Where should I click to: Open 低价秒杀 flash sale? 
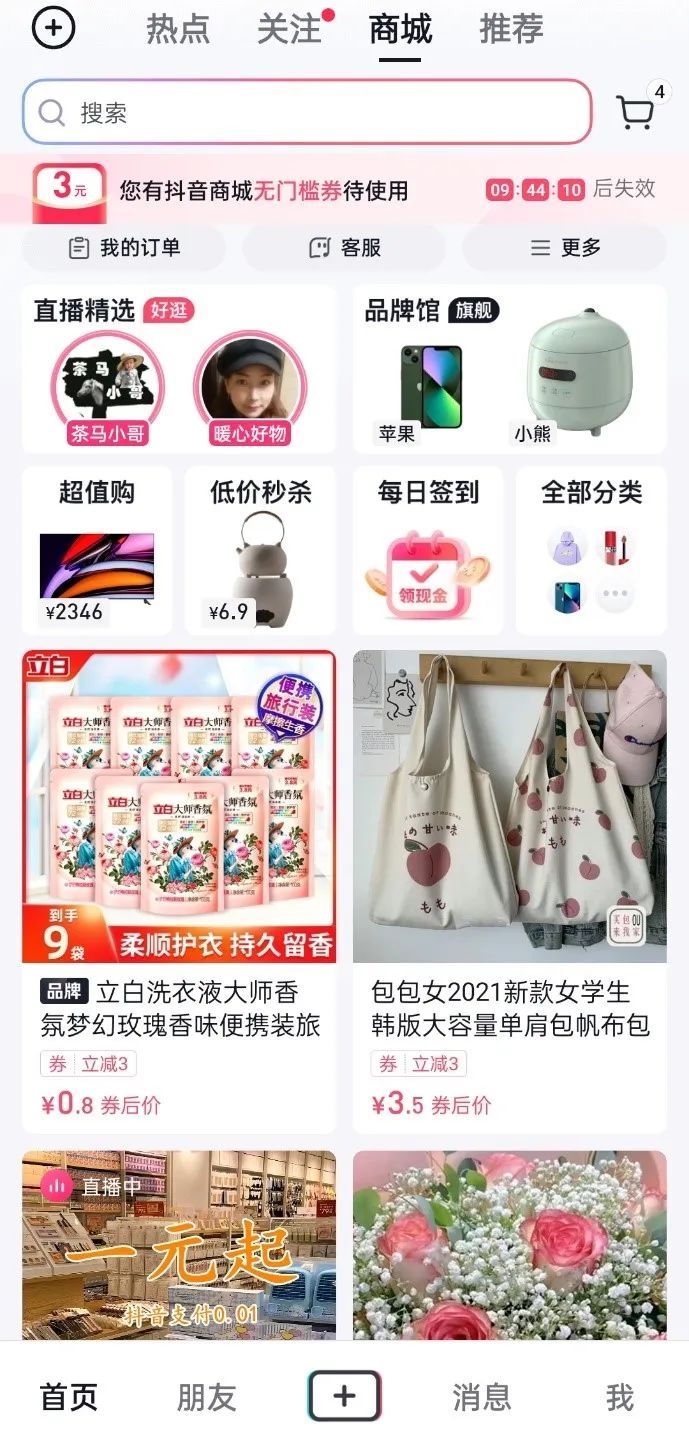pos(260,550)
